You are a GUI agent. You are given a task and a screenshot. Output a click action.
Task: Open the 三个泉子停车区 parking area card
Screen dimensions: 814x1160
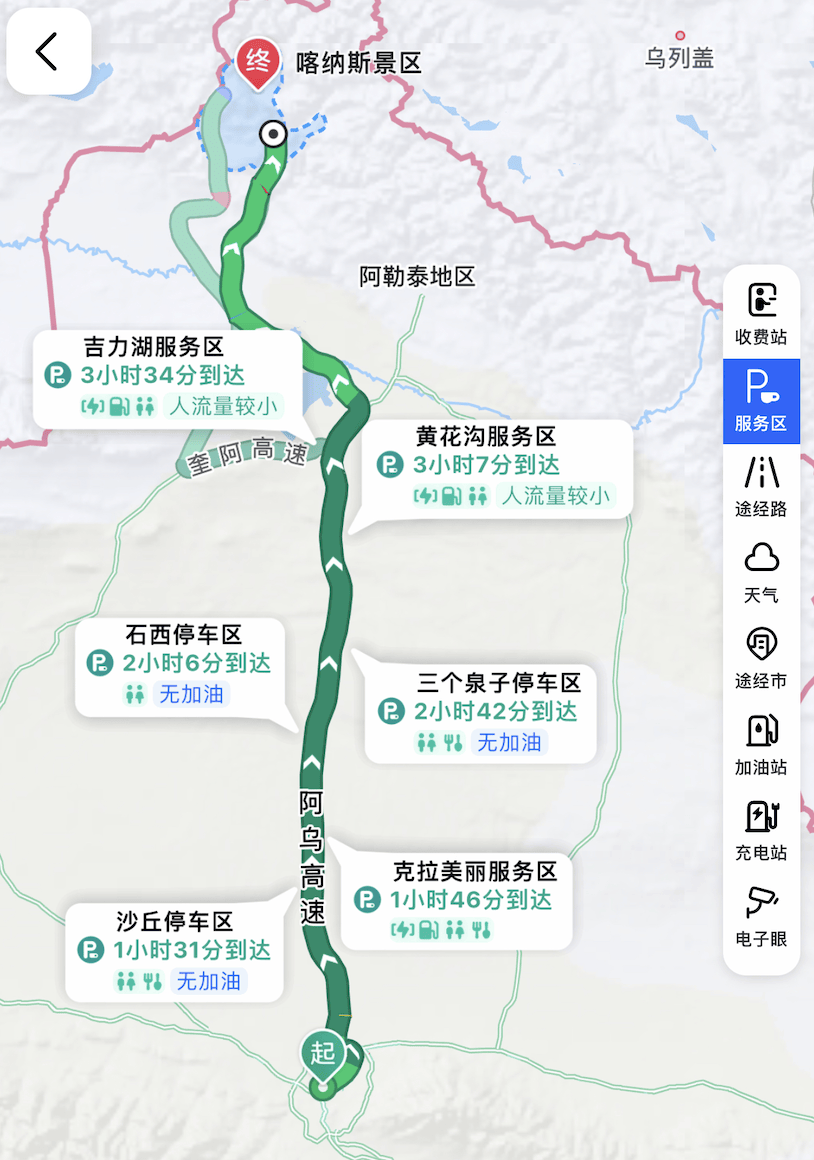pyautogui.click(x=481, y=712)
